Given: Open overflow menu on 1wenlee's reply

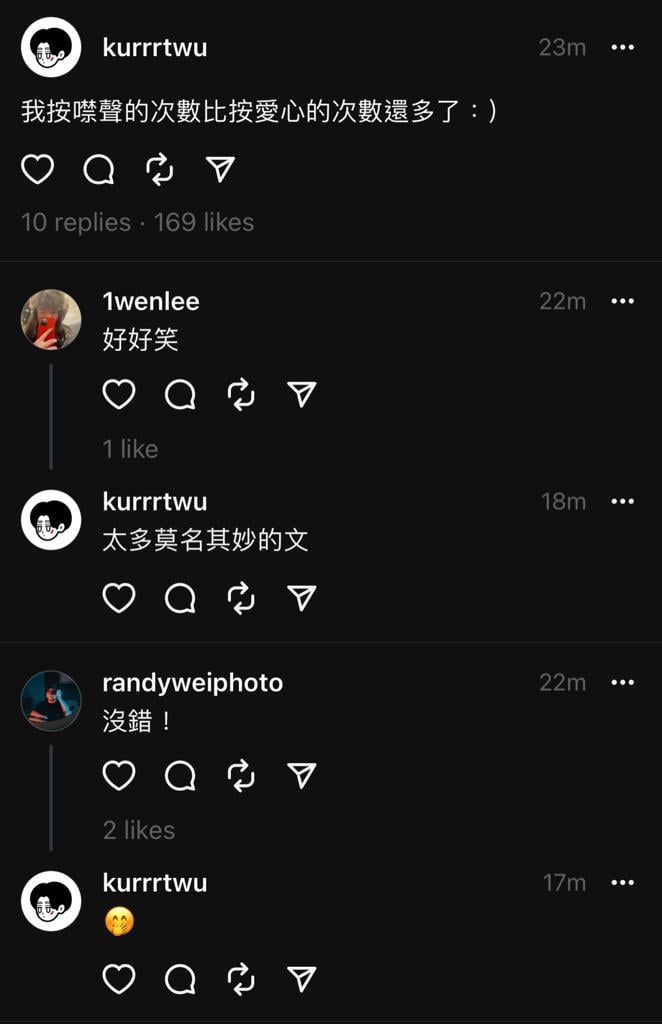Looking at the screenshot, I should click(x=622, y=301).
